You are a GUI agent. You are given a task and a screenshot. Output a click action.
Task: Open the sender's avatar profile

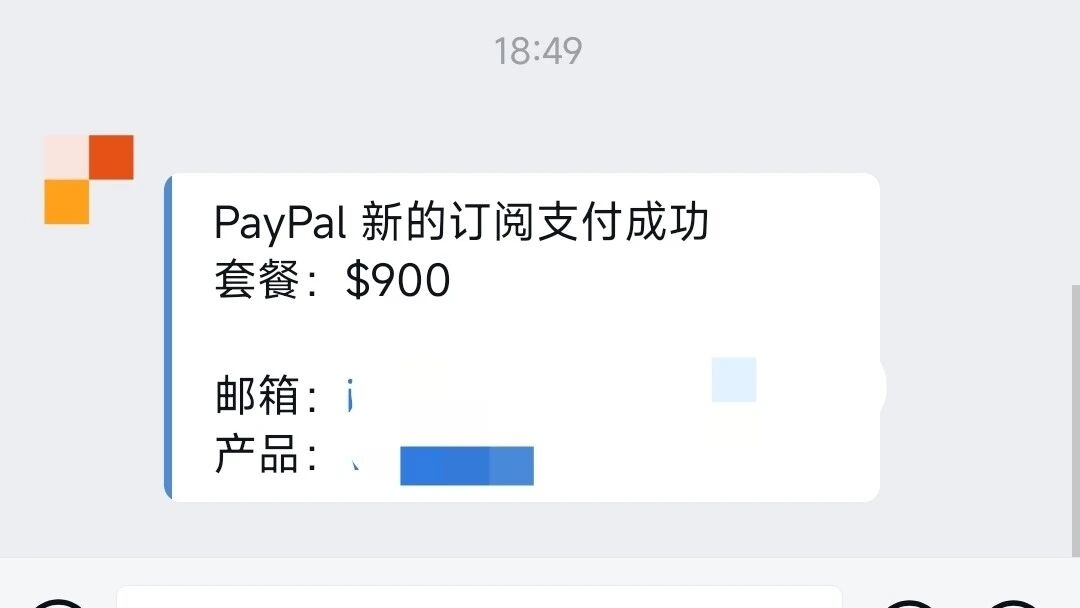coord(89,179)
